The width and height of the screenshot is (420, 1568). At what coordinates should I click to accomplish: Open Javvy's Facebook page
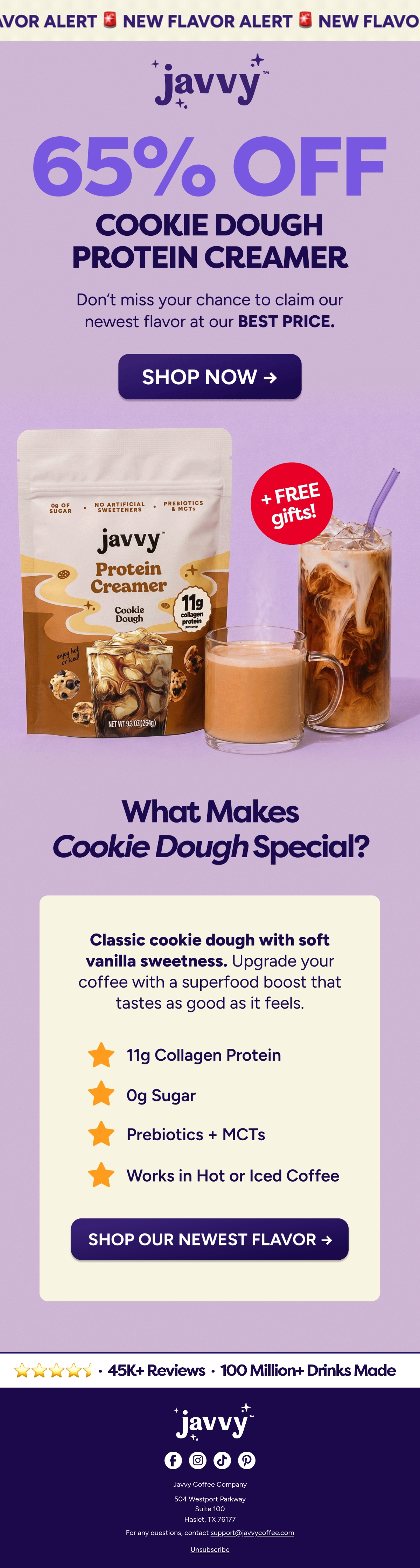coord(173,1460)
